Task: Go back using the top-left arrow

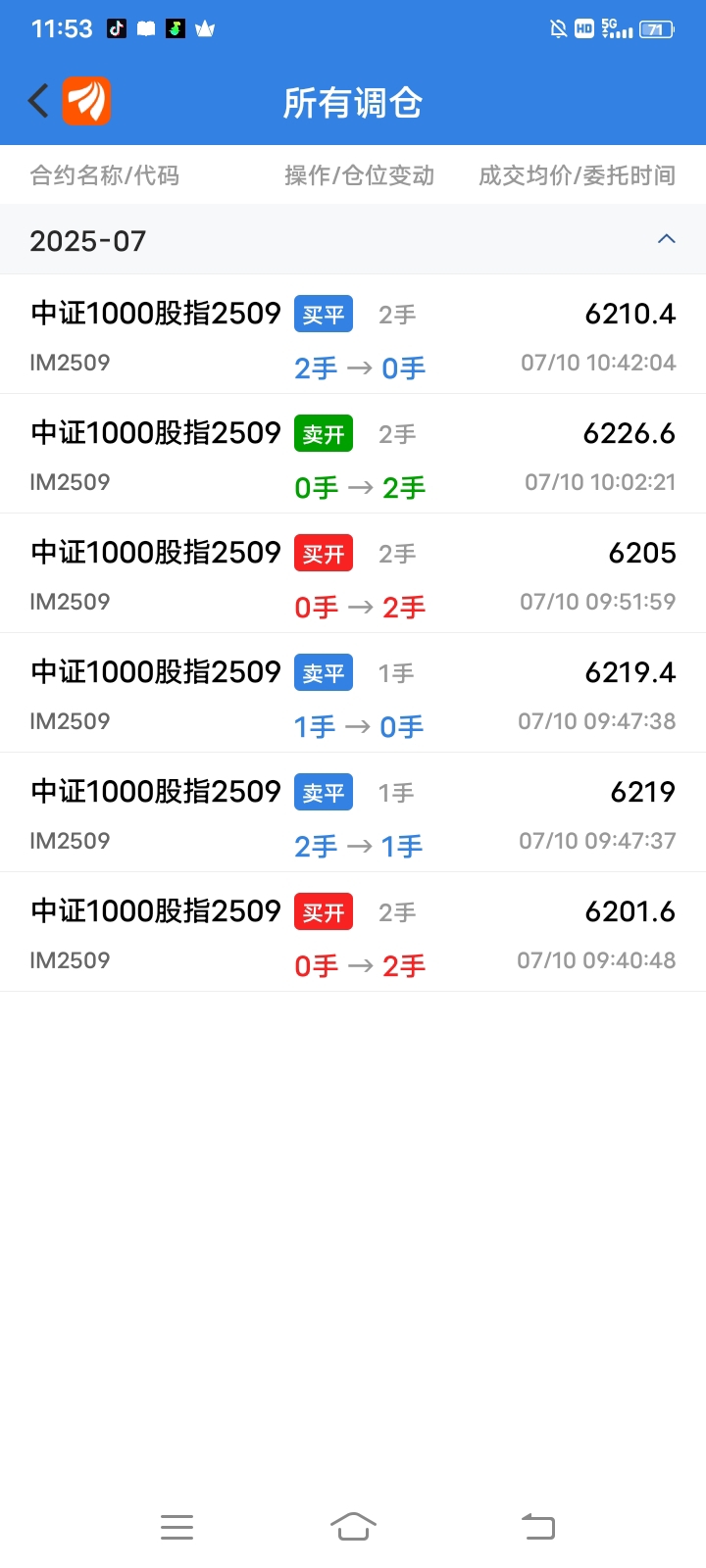Action: (38, 101)
